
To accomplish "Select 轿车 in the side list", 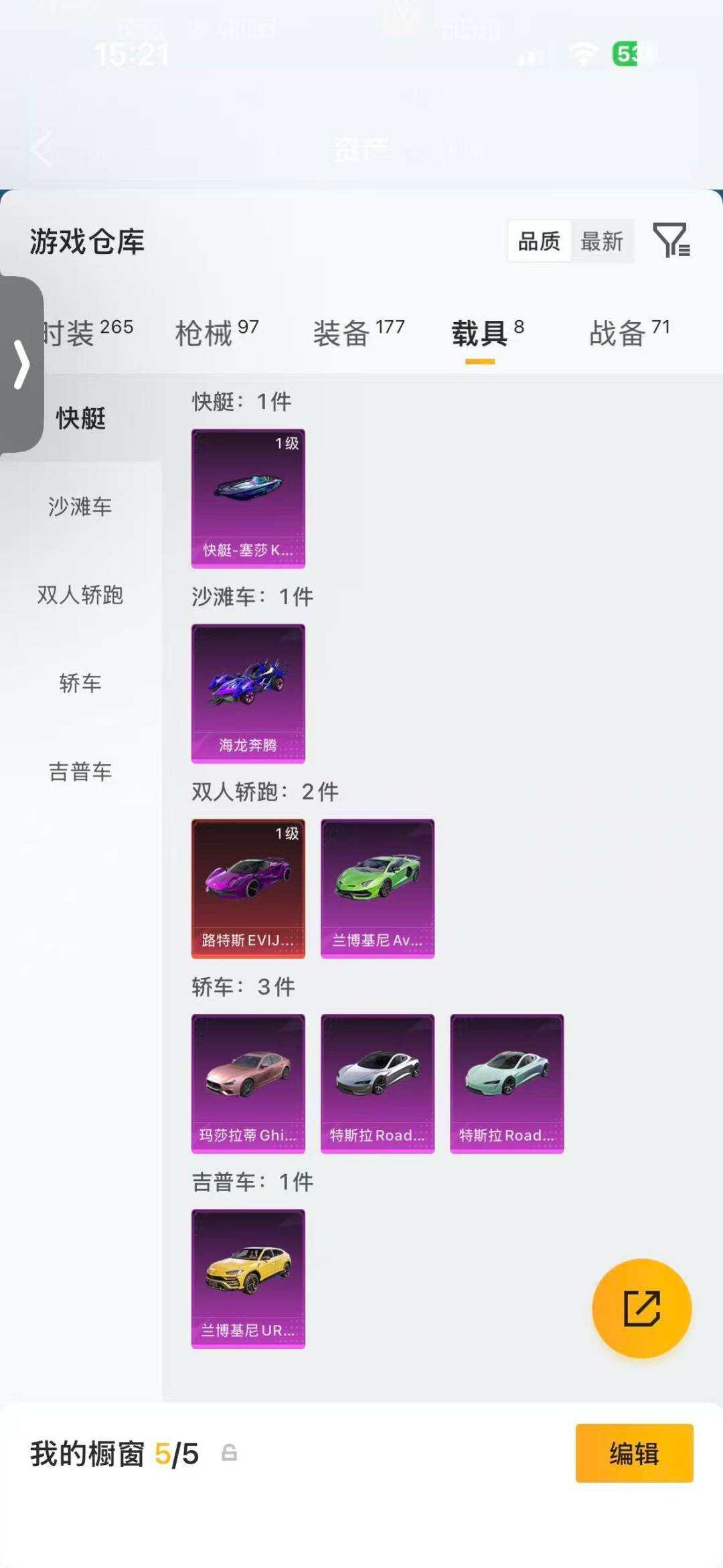I will coord(80,683).
